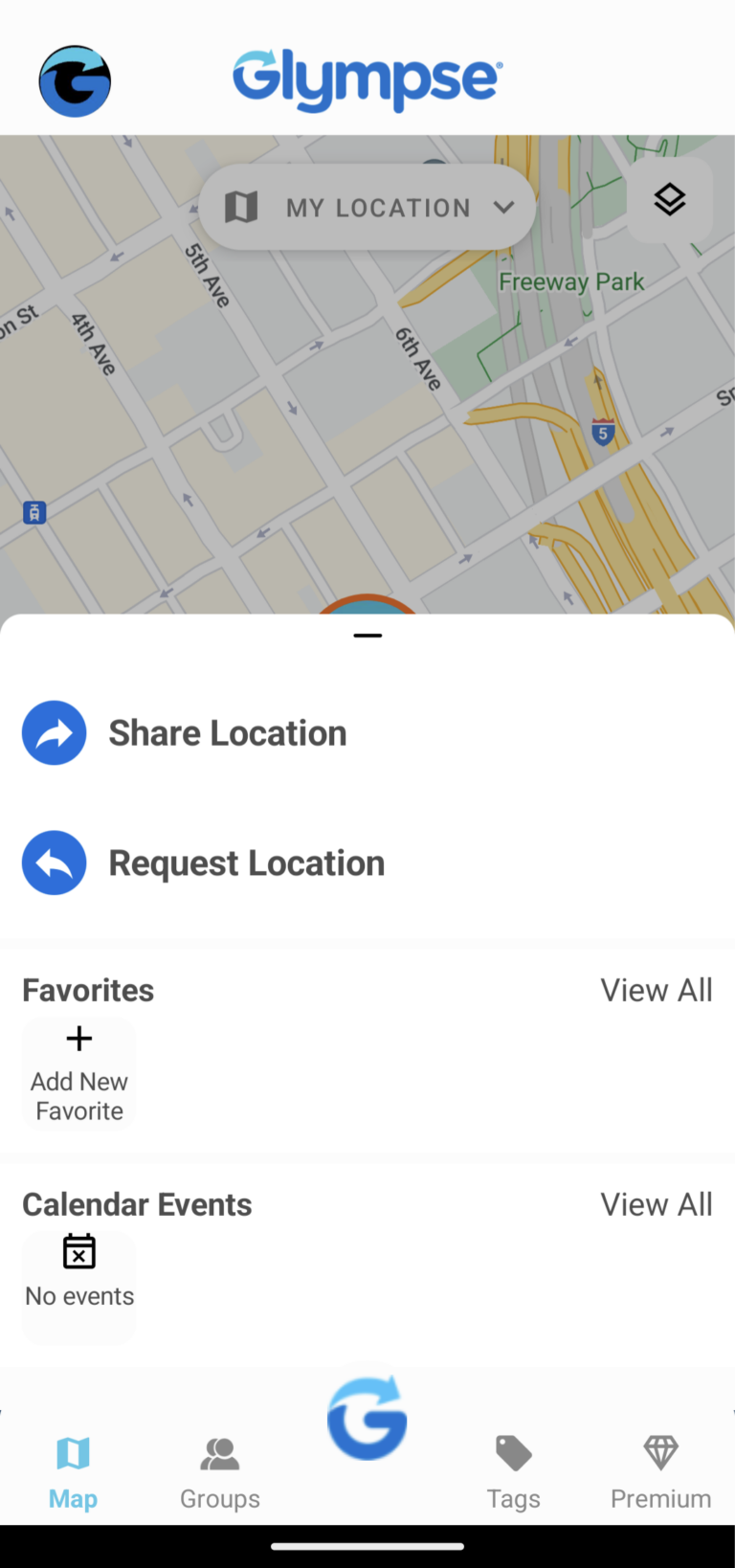Tap the central Glympse G button above the tab bar
Screen dimensions: 735x1568
[x=367, y=1418]
